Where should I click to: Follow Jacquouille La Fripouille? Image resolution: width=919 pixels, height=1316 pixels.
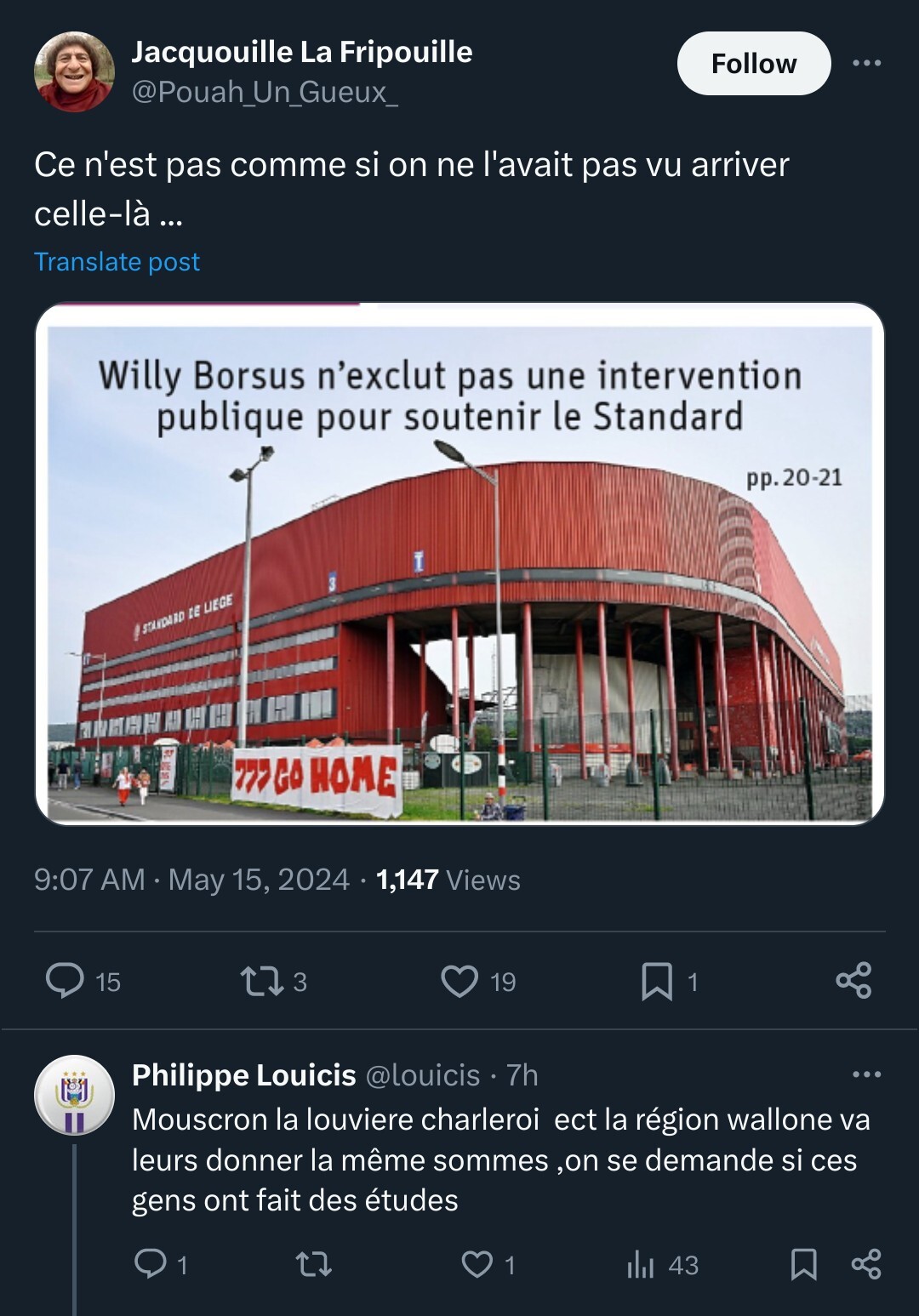pyautogui.click(x=753, y=64)
